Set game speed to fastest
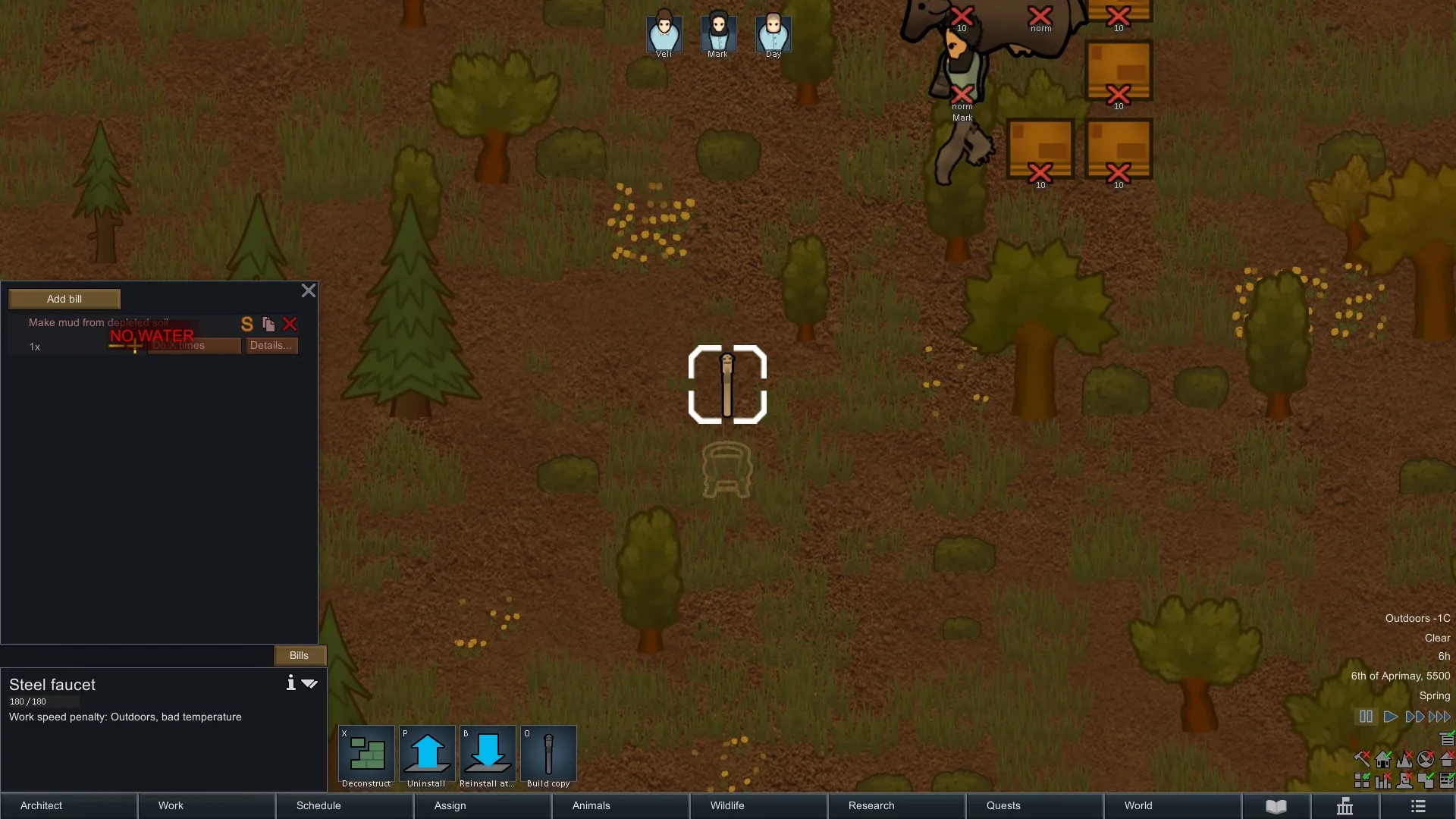This screenshot has width=1456, height=819. tap(1439, 717)
